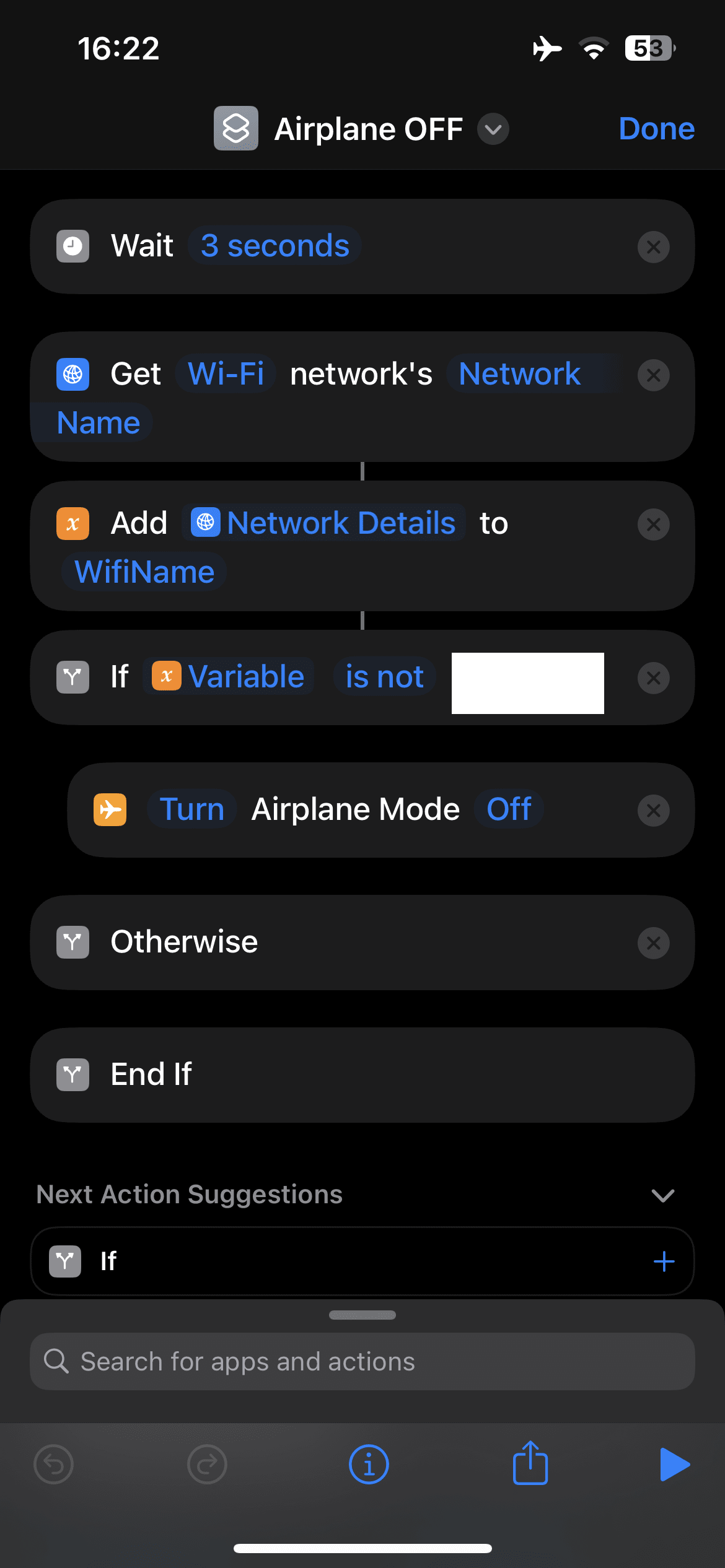Change the 'is not' condition

pyautogui.click(x=384, y=676)
